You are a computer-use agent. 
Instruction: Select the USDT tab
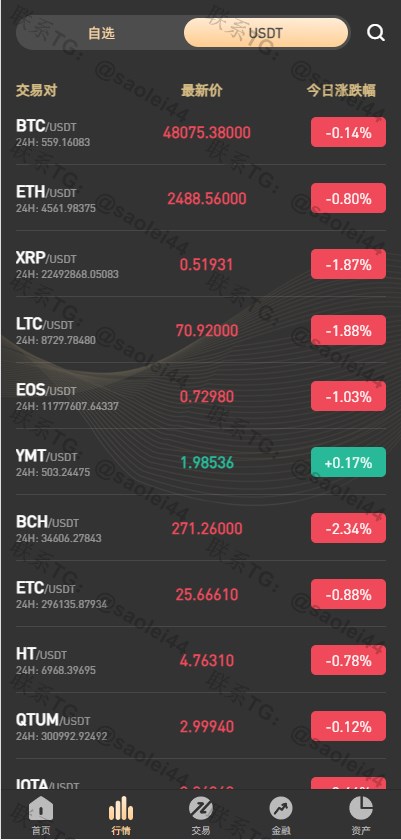(x=266, y=33)
